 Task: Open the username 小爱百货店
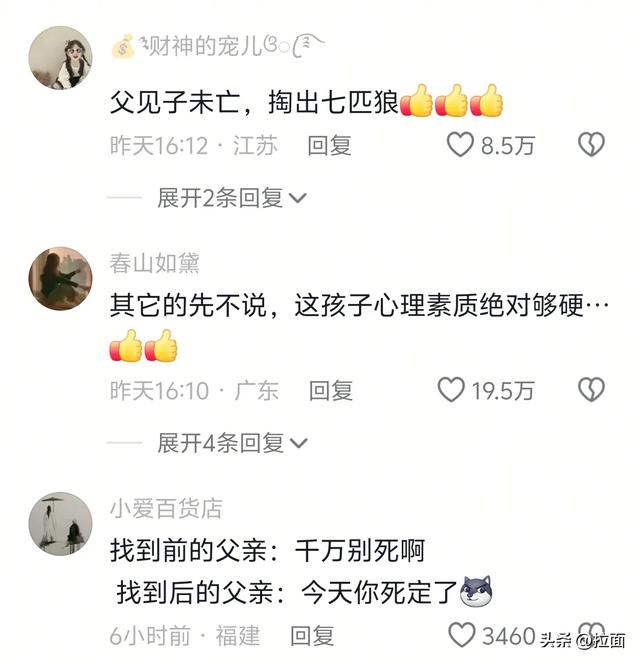(166, 509)
